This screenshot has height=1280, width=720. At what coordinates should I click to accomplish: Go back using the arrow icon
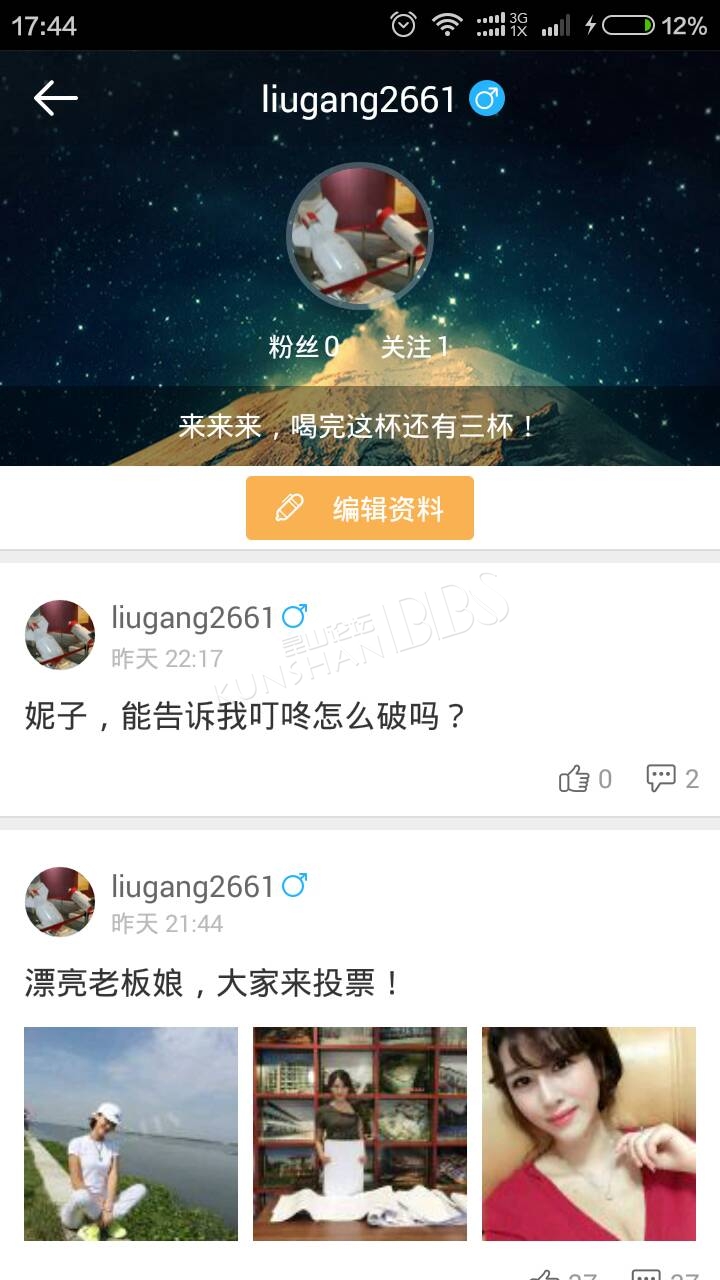(x=55, y=98)
